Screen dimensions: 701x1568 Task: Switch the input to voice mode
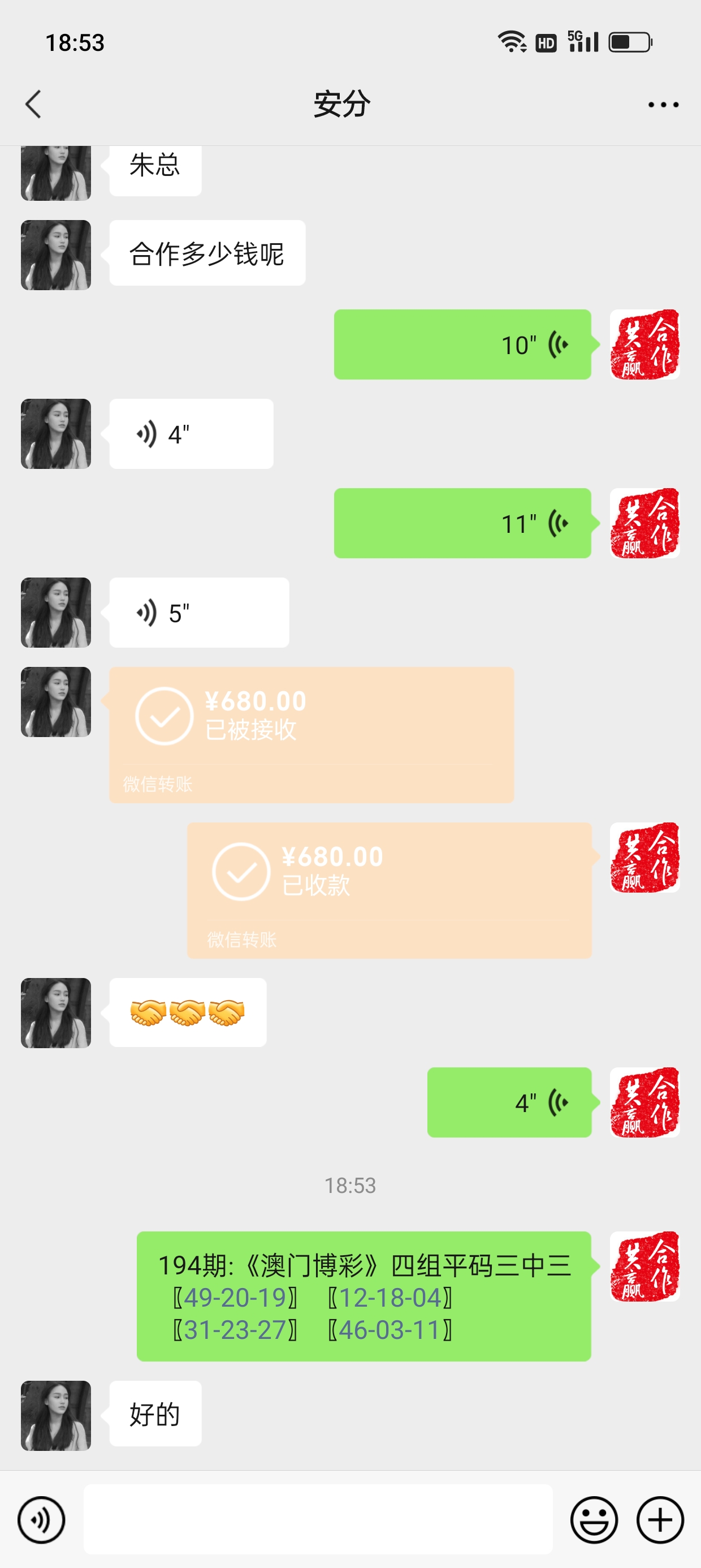(x=41, y=1520)
